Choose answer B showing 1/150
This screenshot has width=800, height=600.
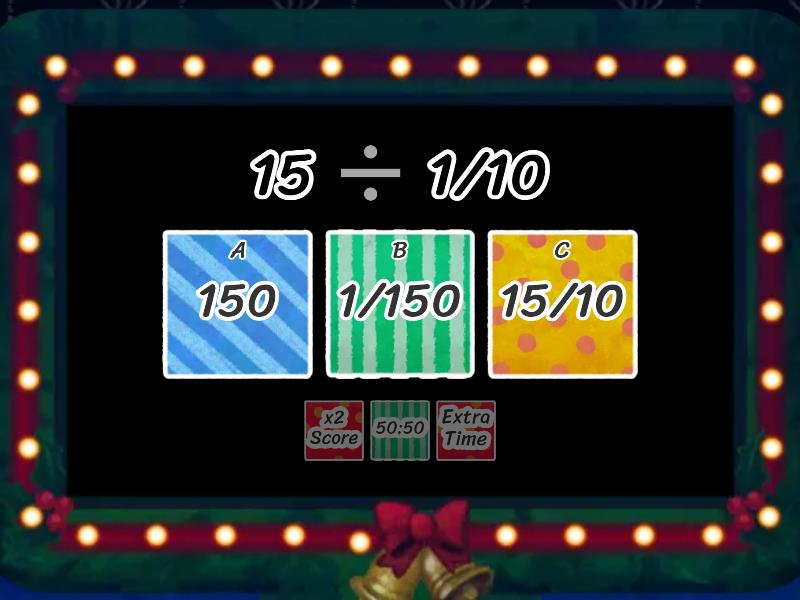tap(399, 304)
